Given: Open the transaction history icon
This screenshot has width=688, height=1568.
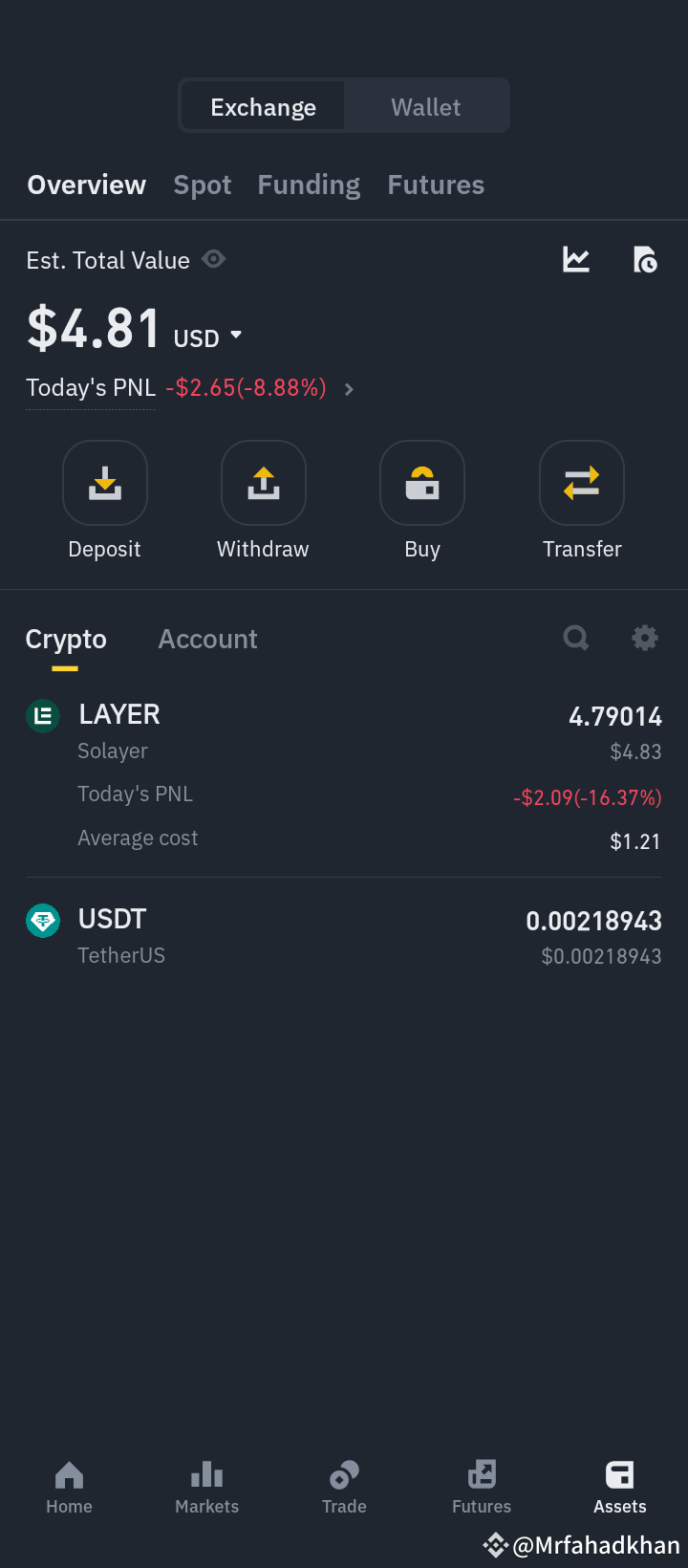Looking at the screenshot, I should pos(645,259).
